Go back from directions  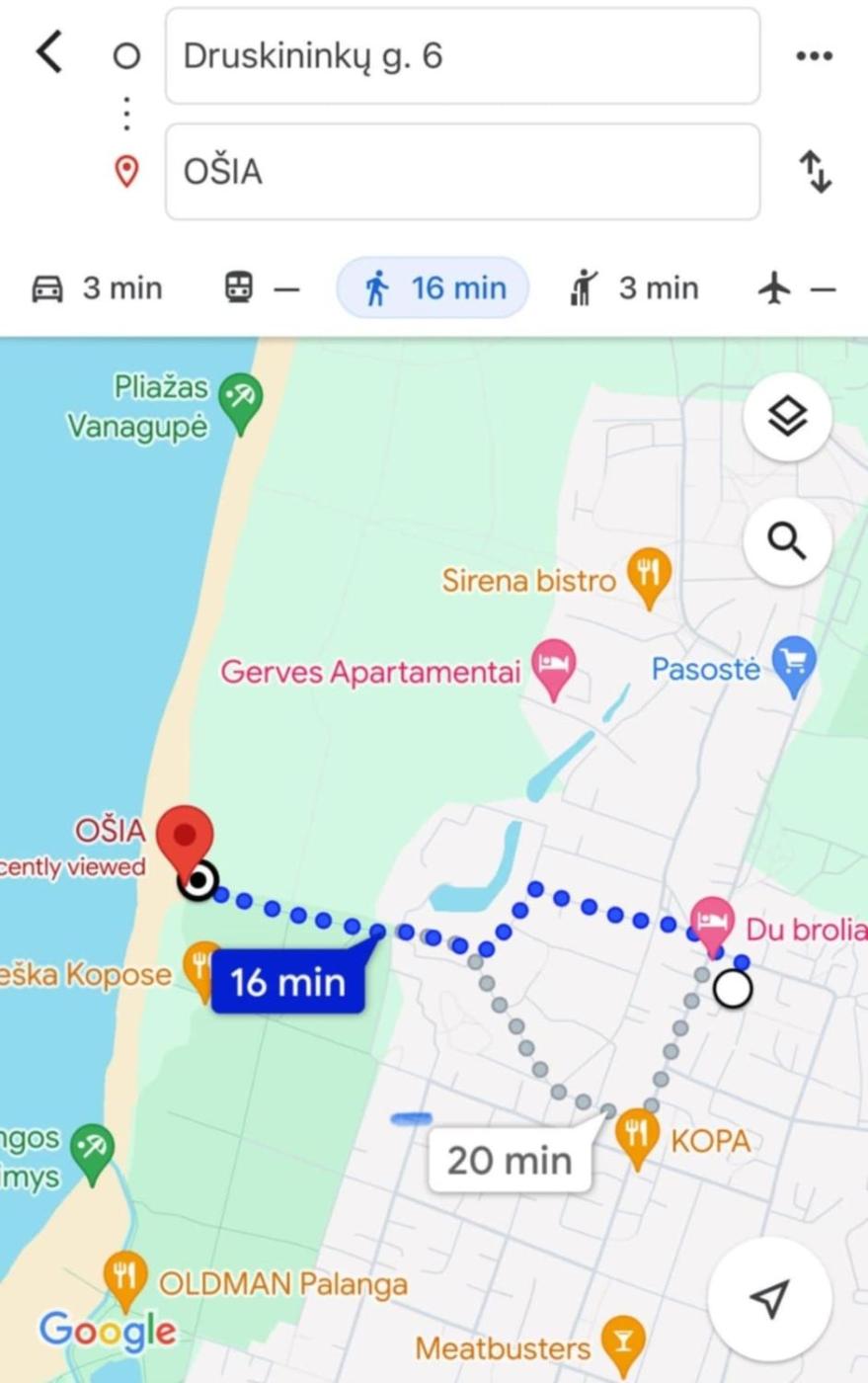coord(49,52)
